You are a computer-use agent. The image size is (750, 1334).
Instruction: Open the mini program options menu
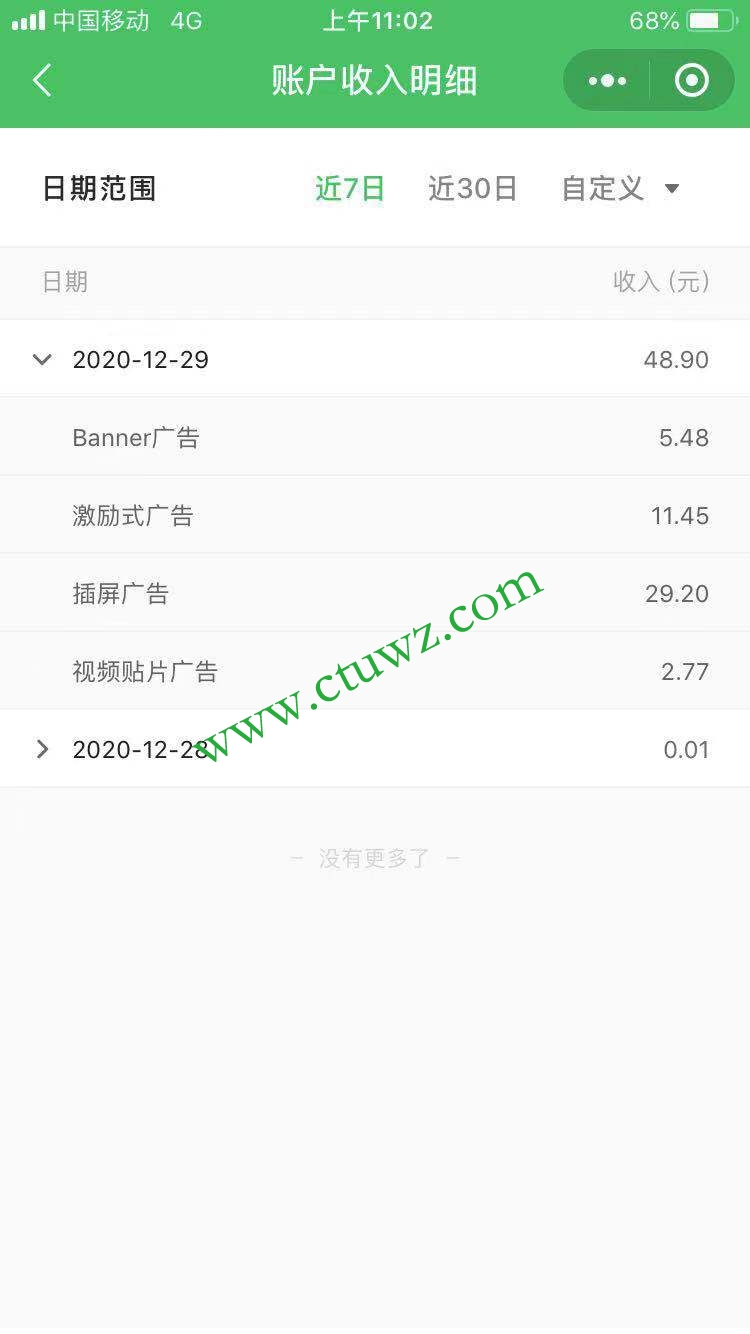607,80
